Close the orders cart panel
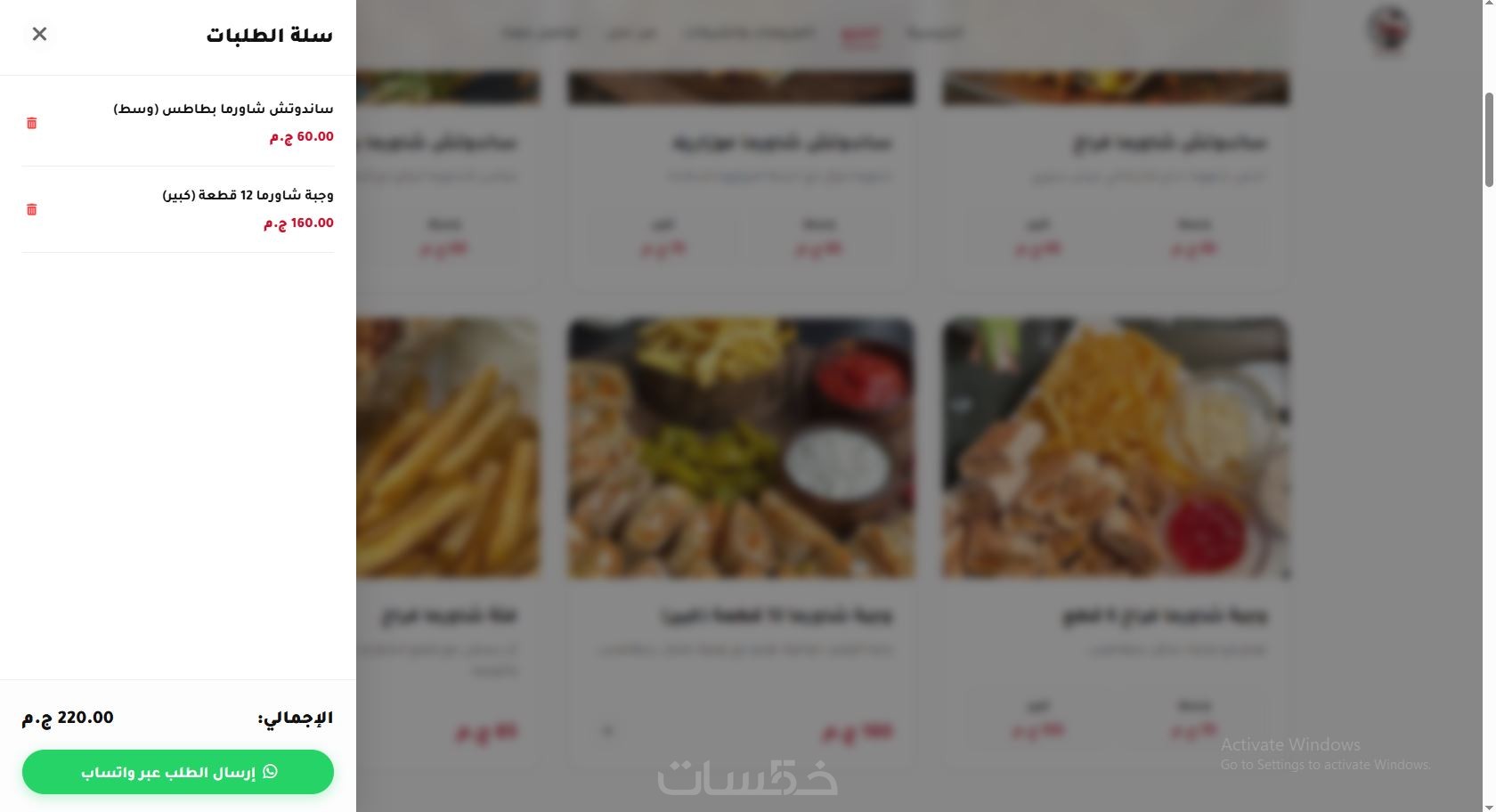This screenshot has height=812, width=1496. click(39, 34)
